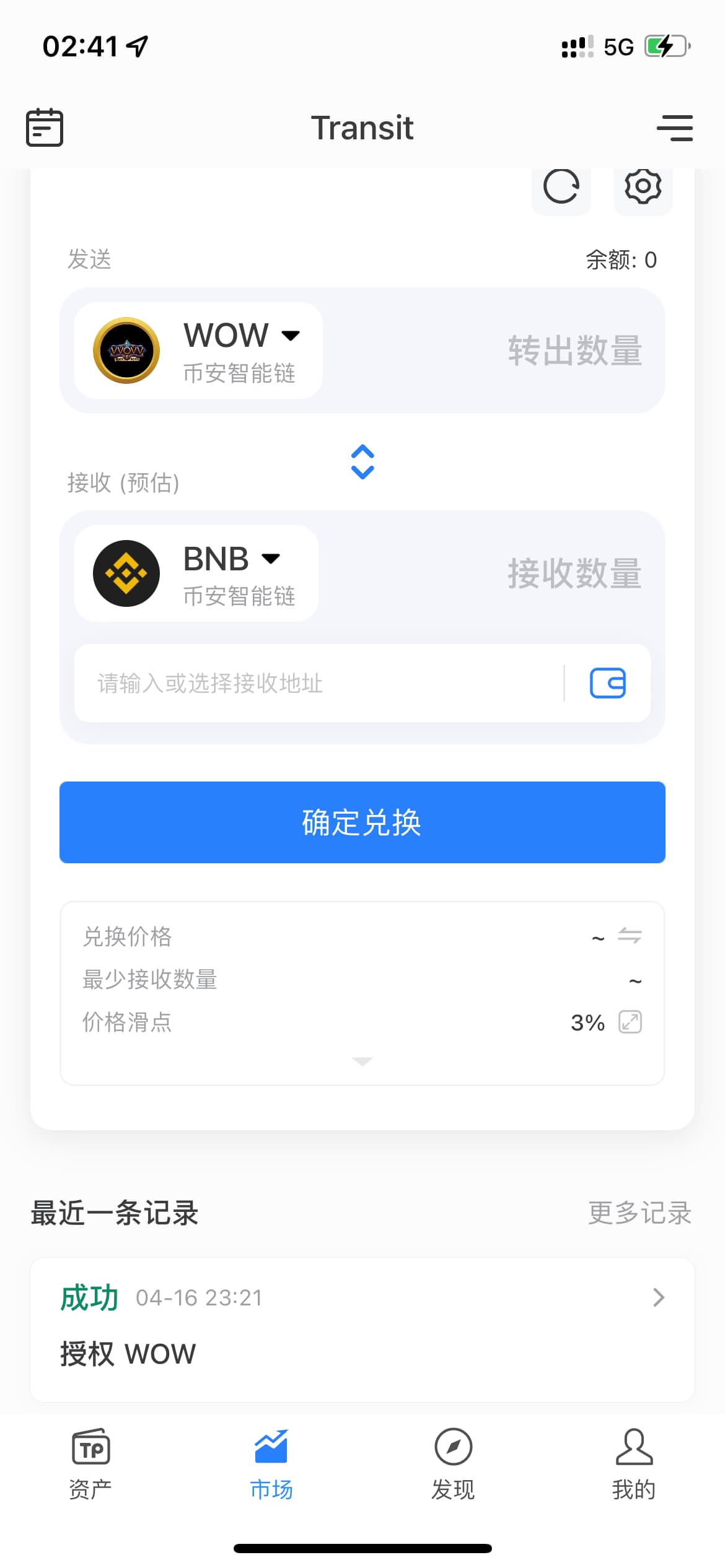
Task: Change the WOW send token
Action: [198, 351]
